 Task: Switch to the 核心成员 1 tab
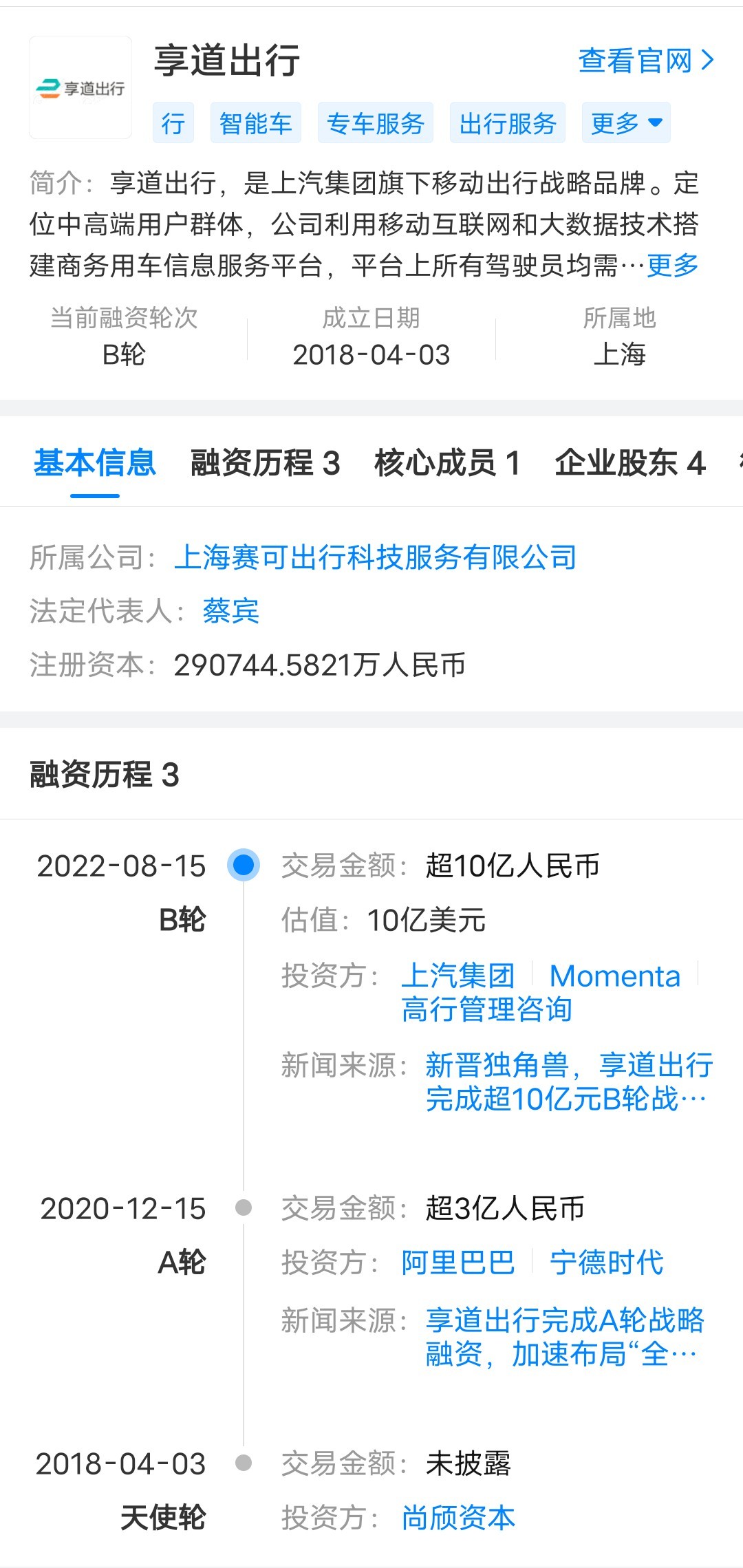(447, 462)
